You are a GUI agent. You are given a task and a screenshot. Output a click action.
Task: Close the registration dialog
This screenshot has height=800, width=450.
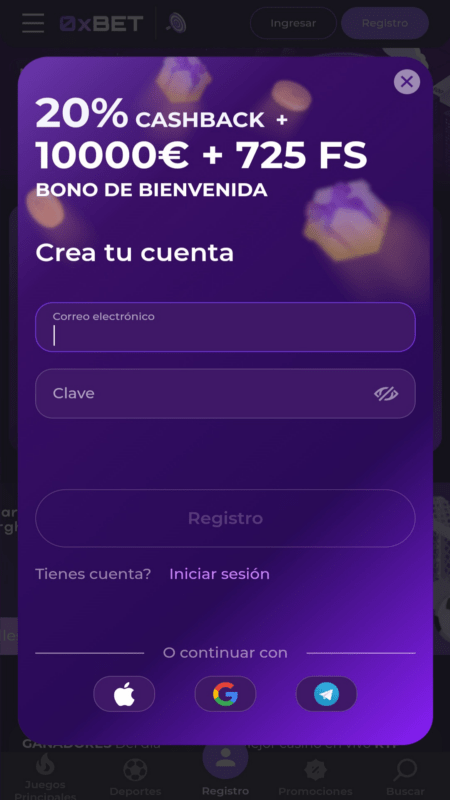(407, 82)
